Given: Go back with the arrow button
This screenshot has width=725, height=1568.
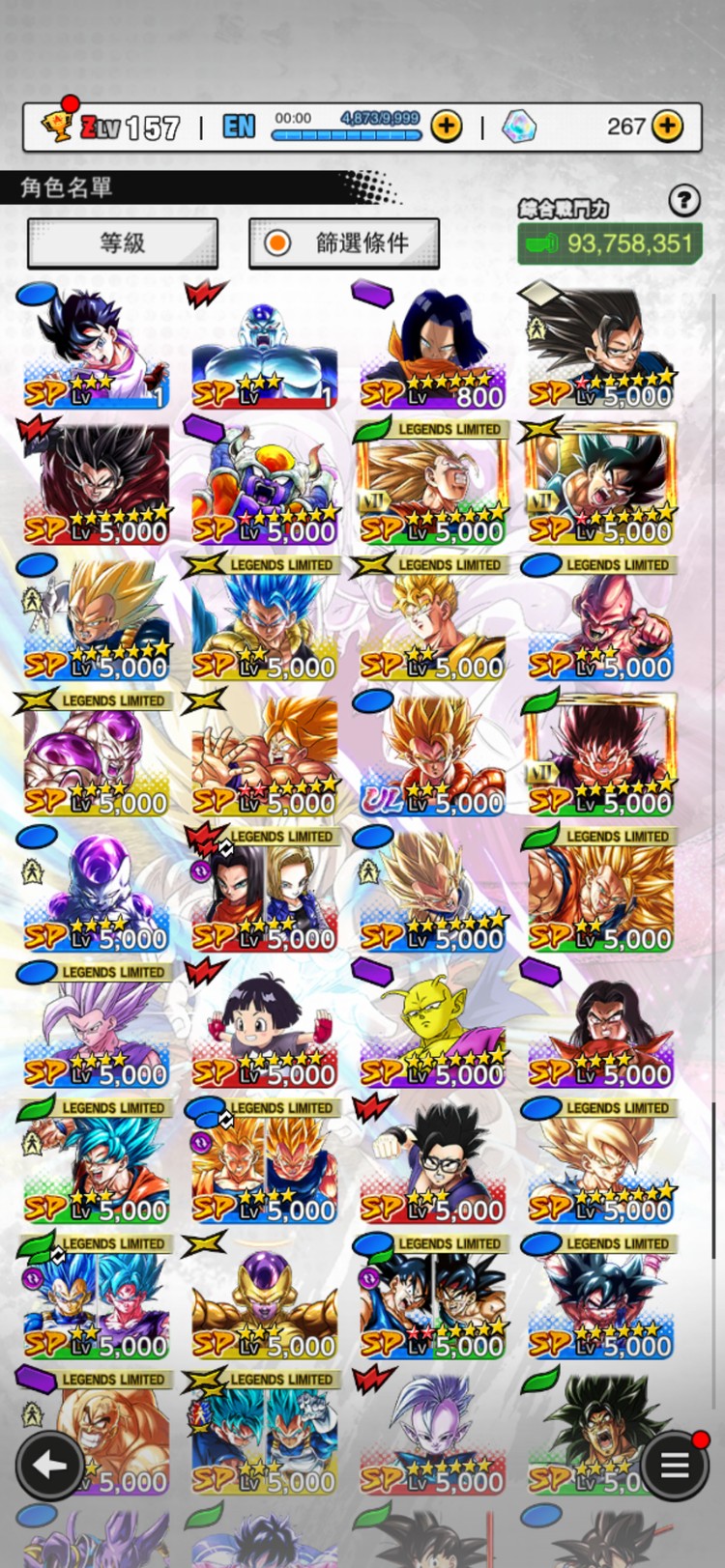Looking at the screenshot, I should pyautogui.click(x=49, y=1465).
